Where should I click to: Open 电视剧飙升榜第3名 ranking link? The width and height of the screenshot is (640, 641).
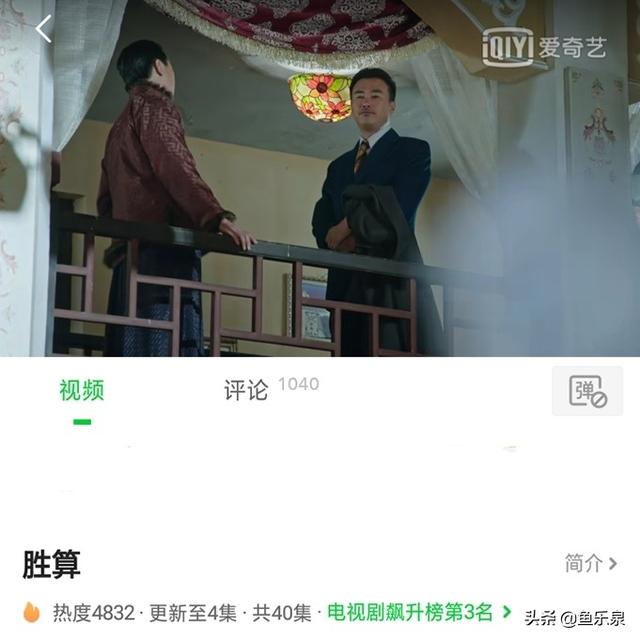pyautogui.click(x=418, y=612)
